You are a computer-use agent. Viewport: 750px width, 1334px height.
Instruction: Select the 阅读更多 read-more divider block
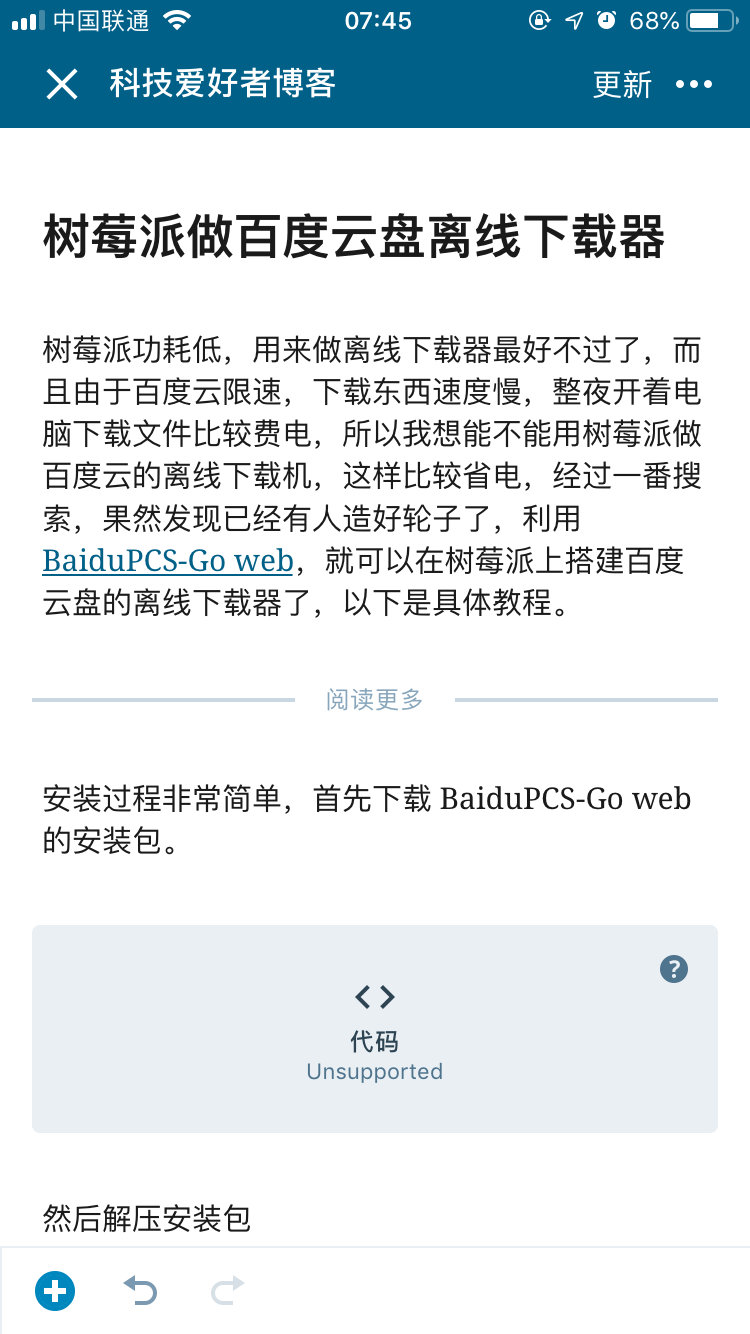tap(374, 700)
